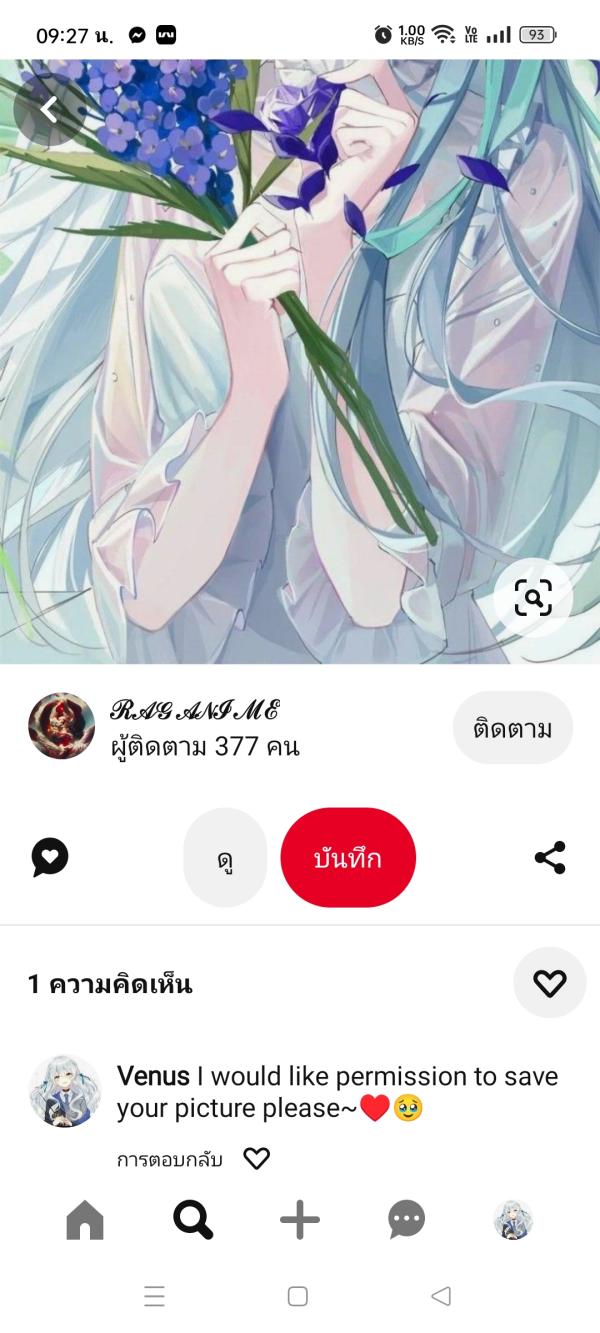Screen dimensions: 600x1333
Task: Open RAG ANIME profile
Action: point(62,726)
